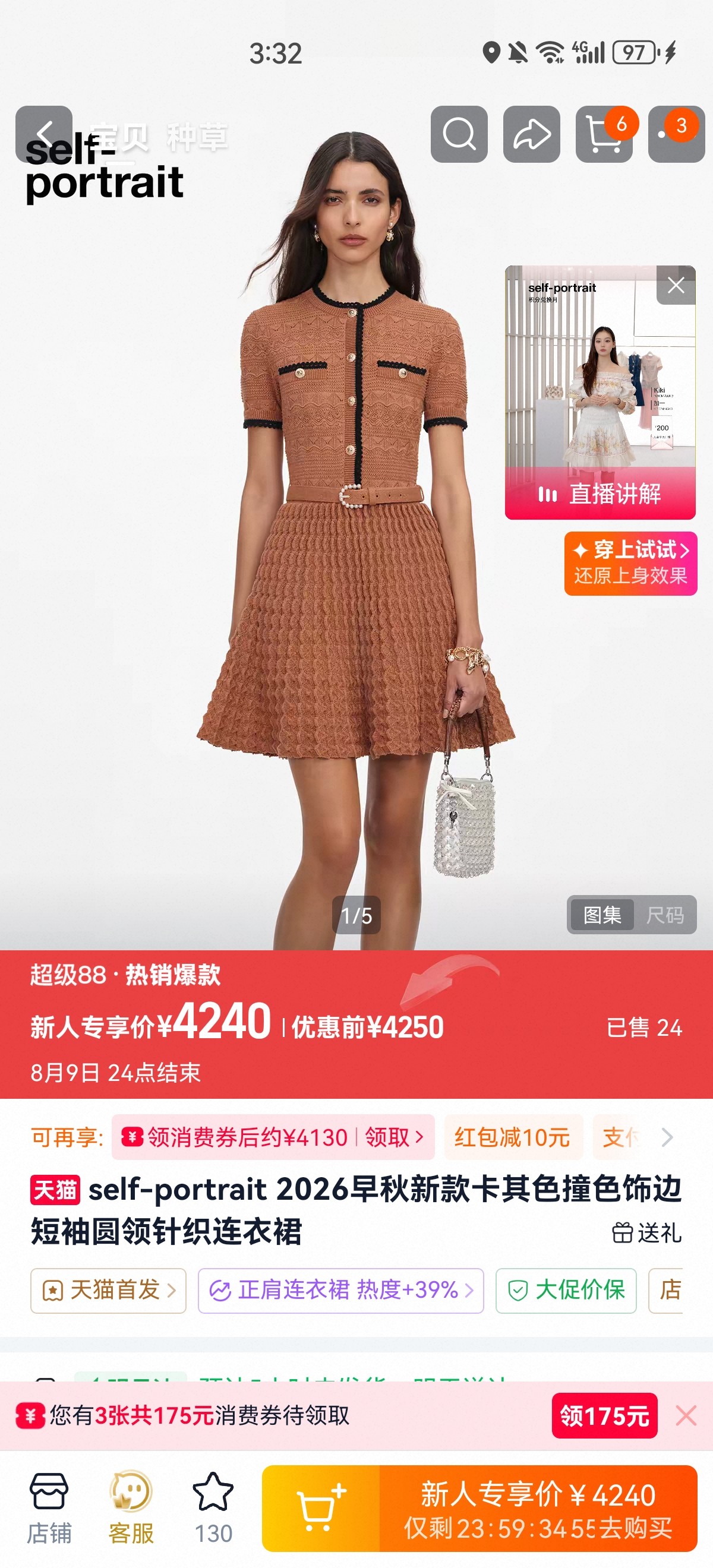Open the 店铺 store page

[x=49, y=1507]
